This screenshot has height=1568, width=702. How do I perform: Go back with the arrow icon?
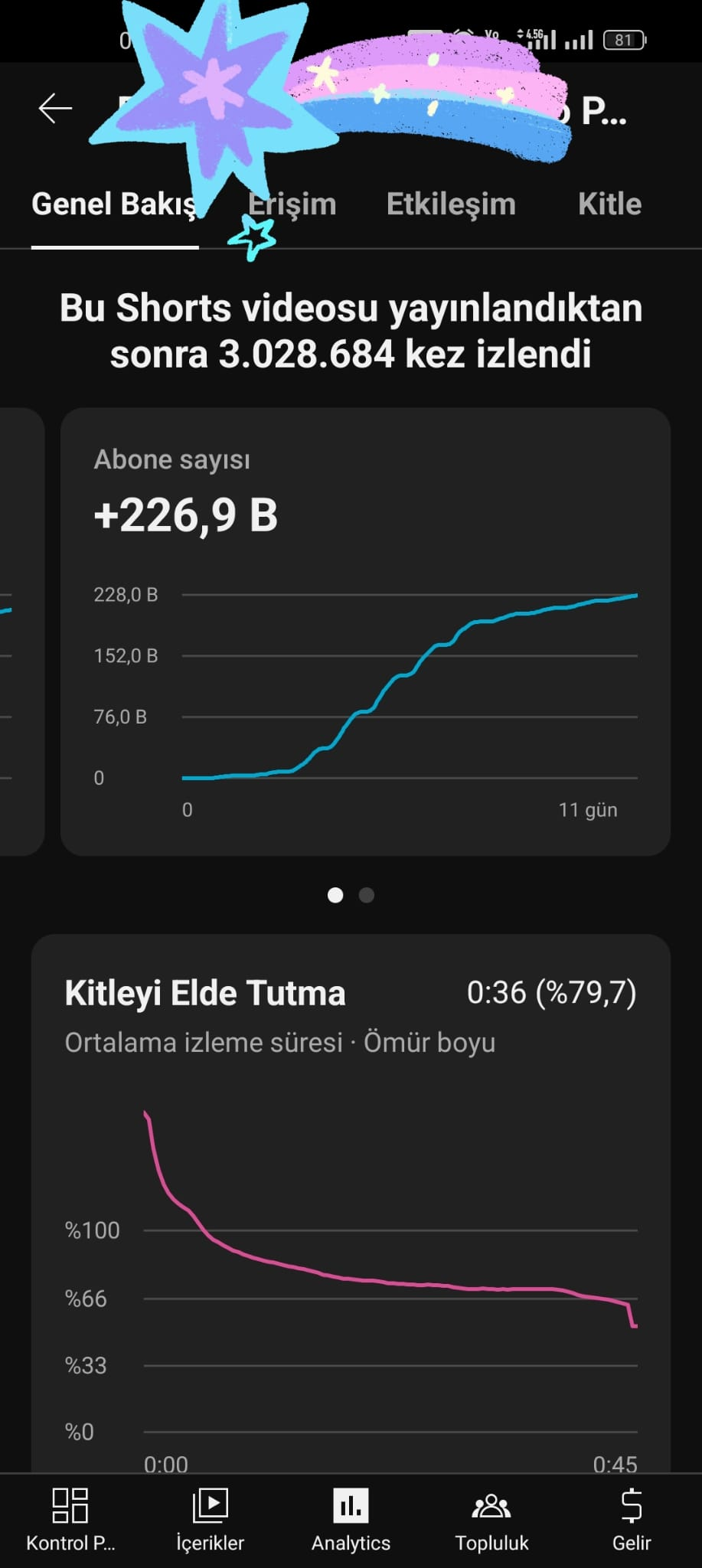[55, 109]
